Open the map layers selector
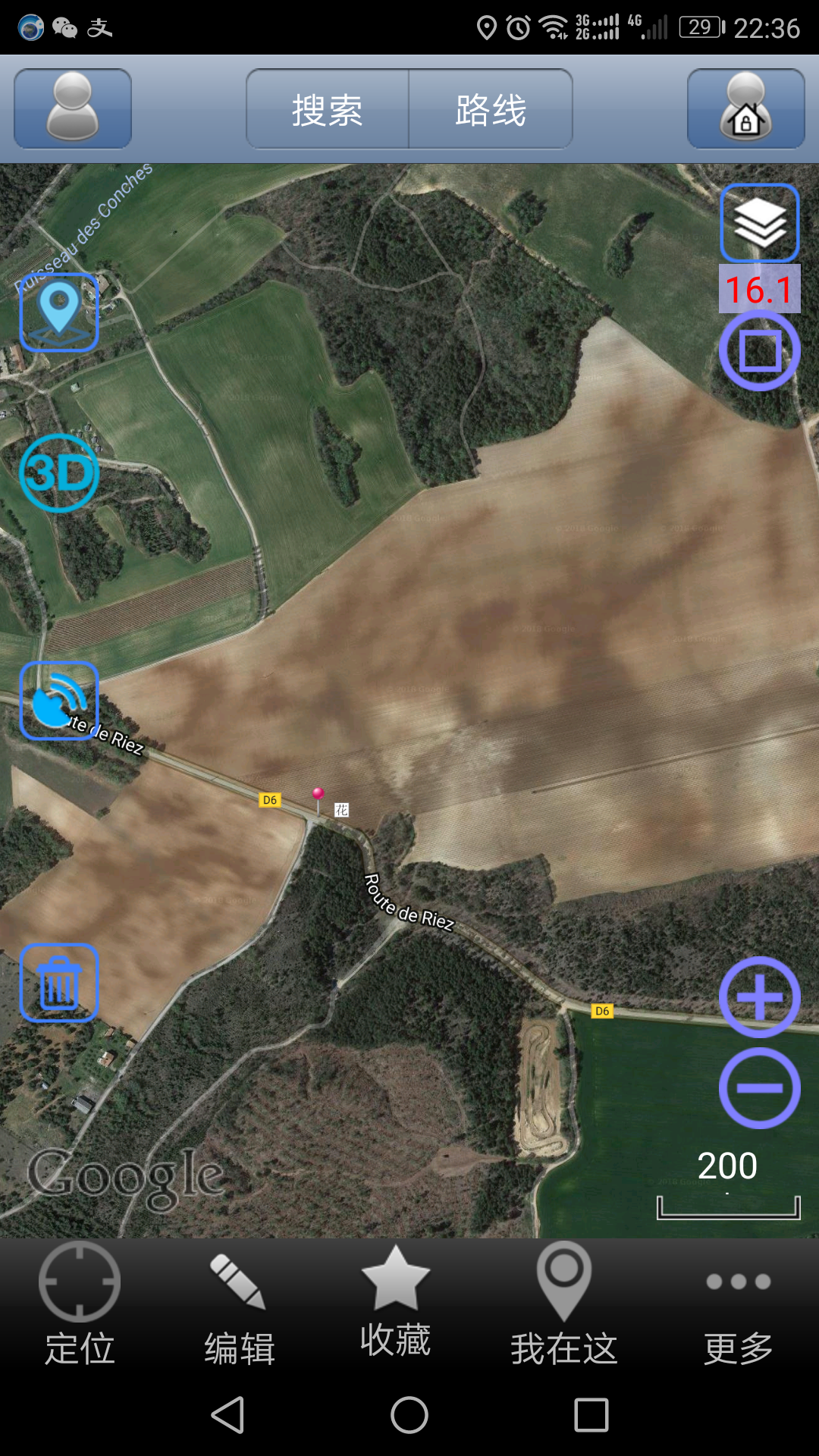 coord(759,223)
